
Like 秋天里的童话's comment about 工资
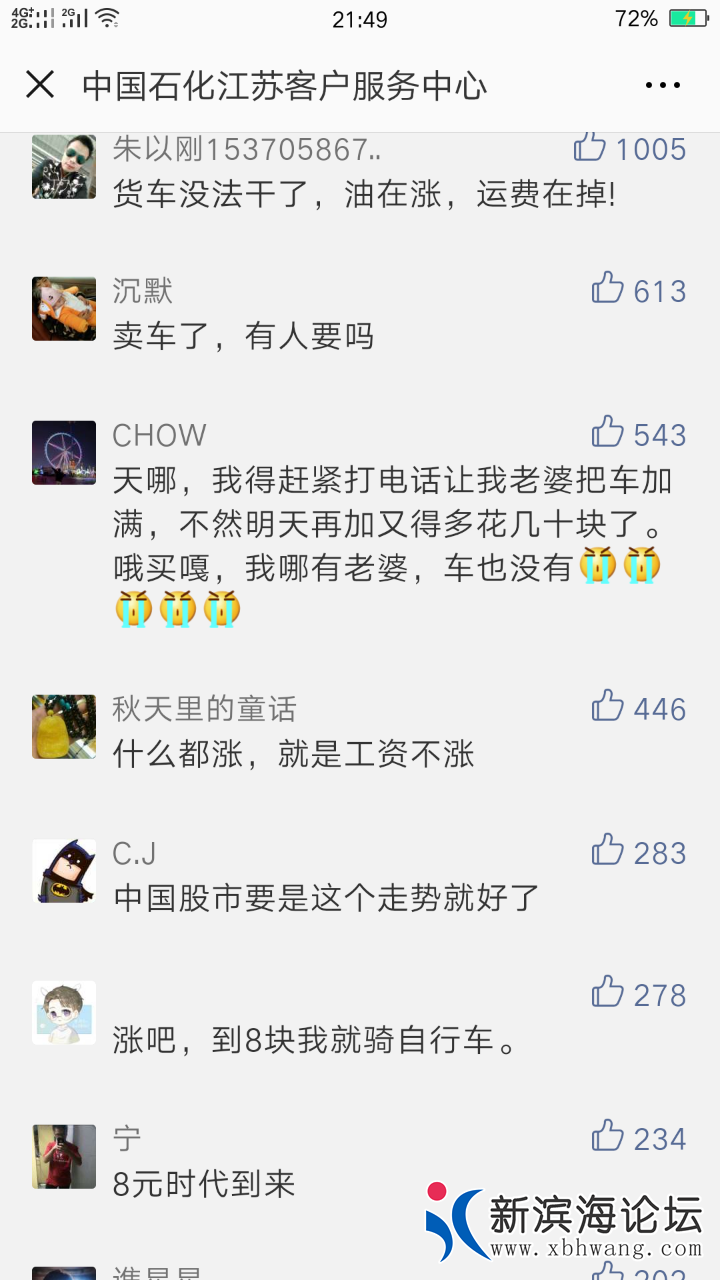coord(607,707)
